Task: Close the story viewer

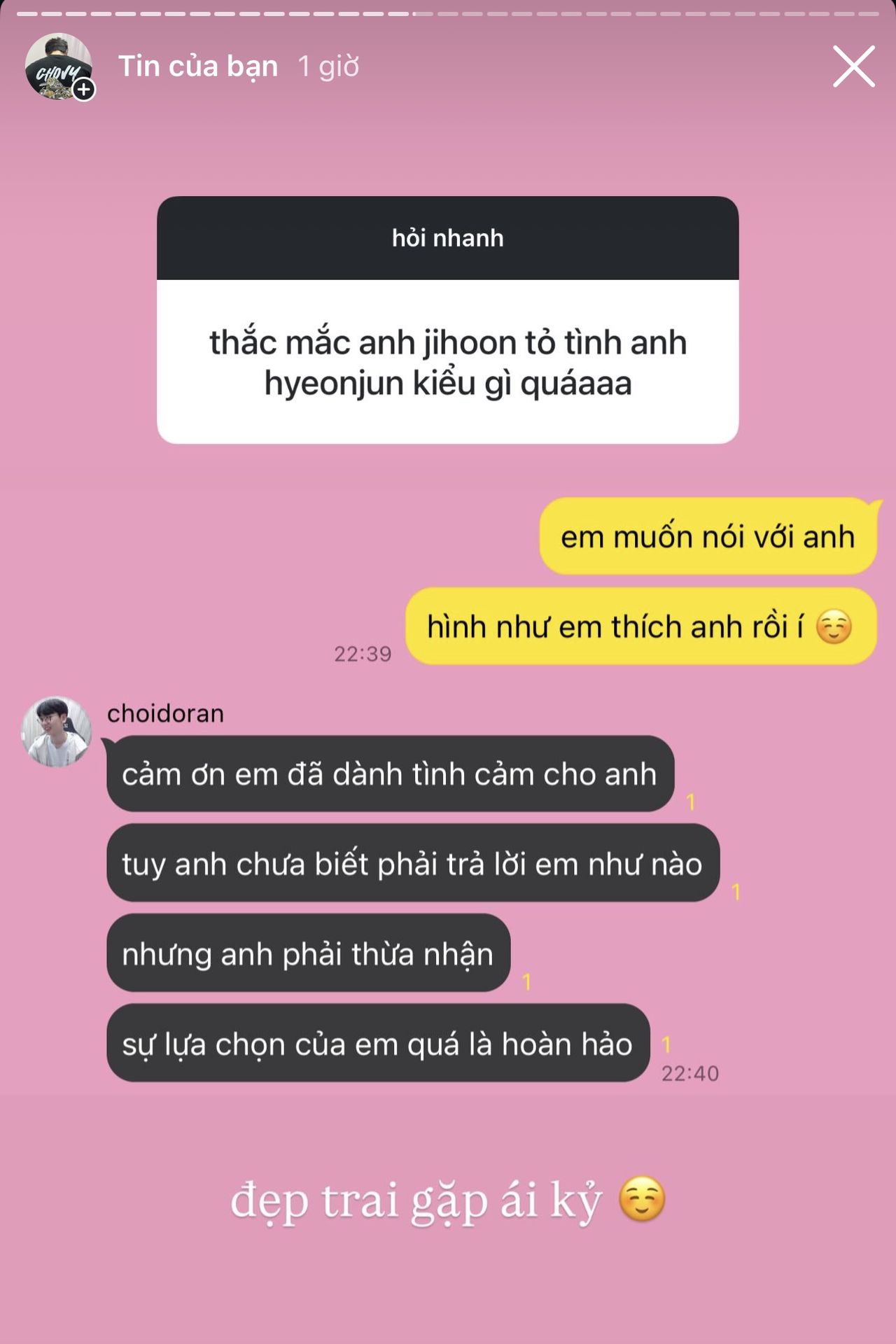Action: [x=853, y=66]
